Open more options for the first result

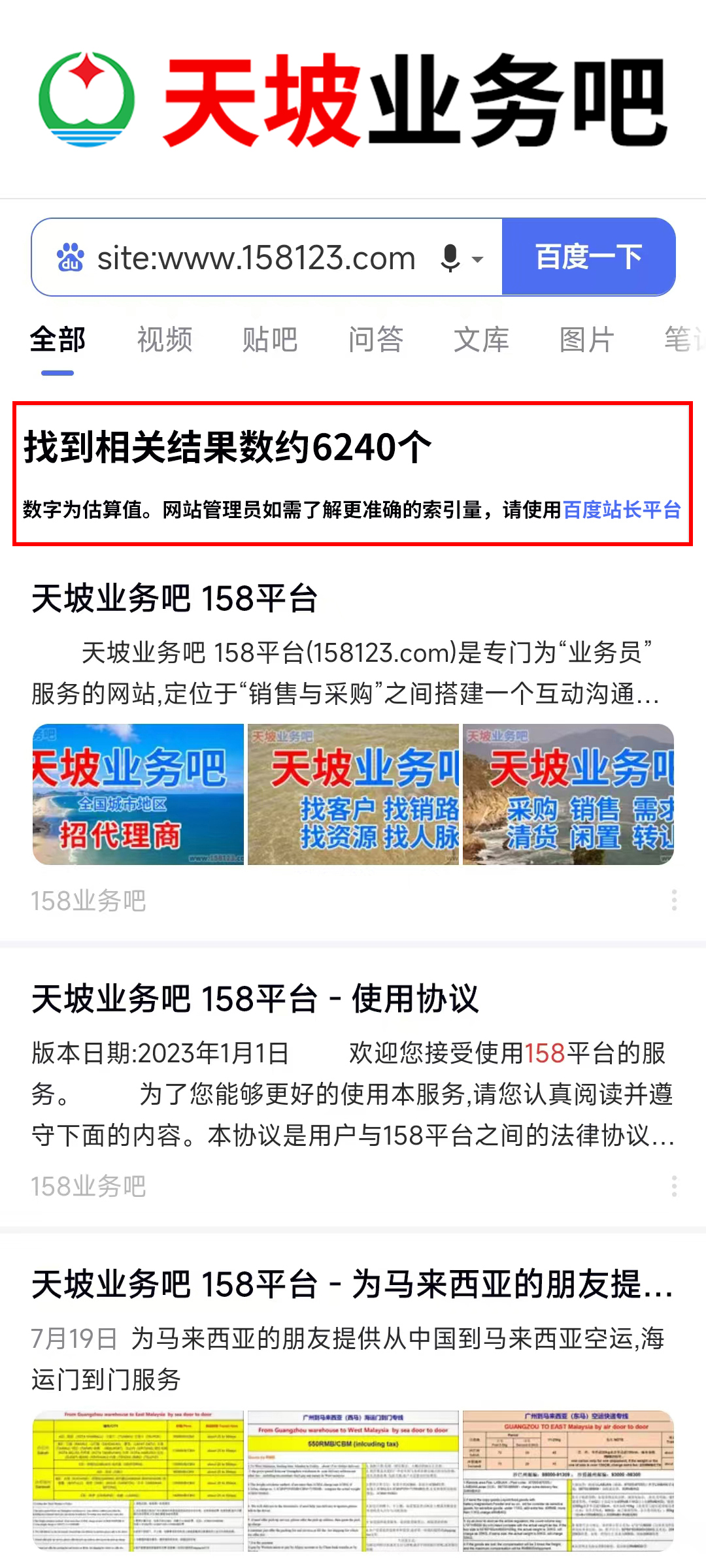674,900
